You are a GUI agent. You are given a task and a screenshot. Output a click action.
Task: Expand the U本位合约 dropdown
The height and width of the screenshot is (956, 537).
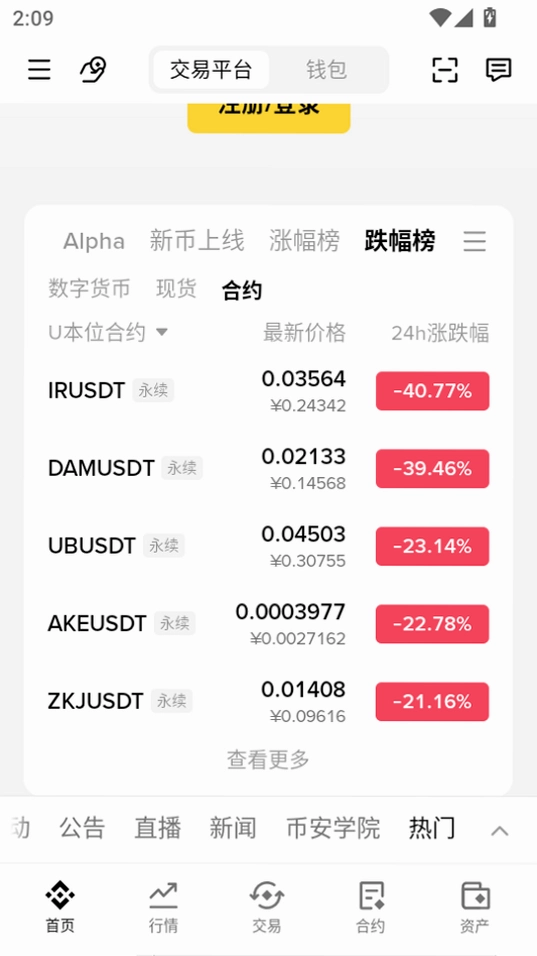[x=108, y=333]
